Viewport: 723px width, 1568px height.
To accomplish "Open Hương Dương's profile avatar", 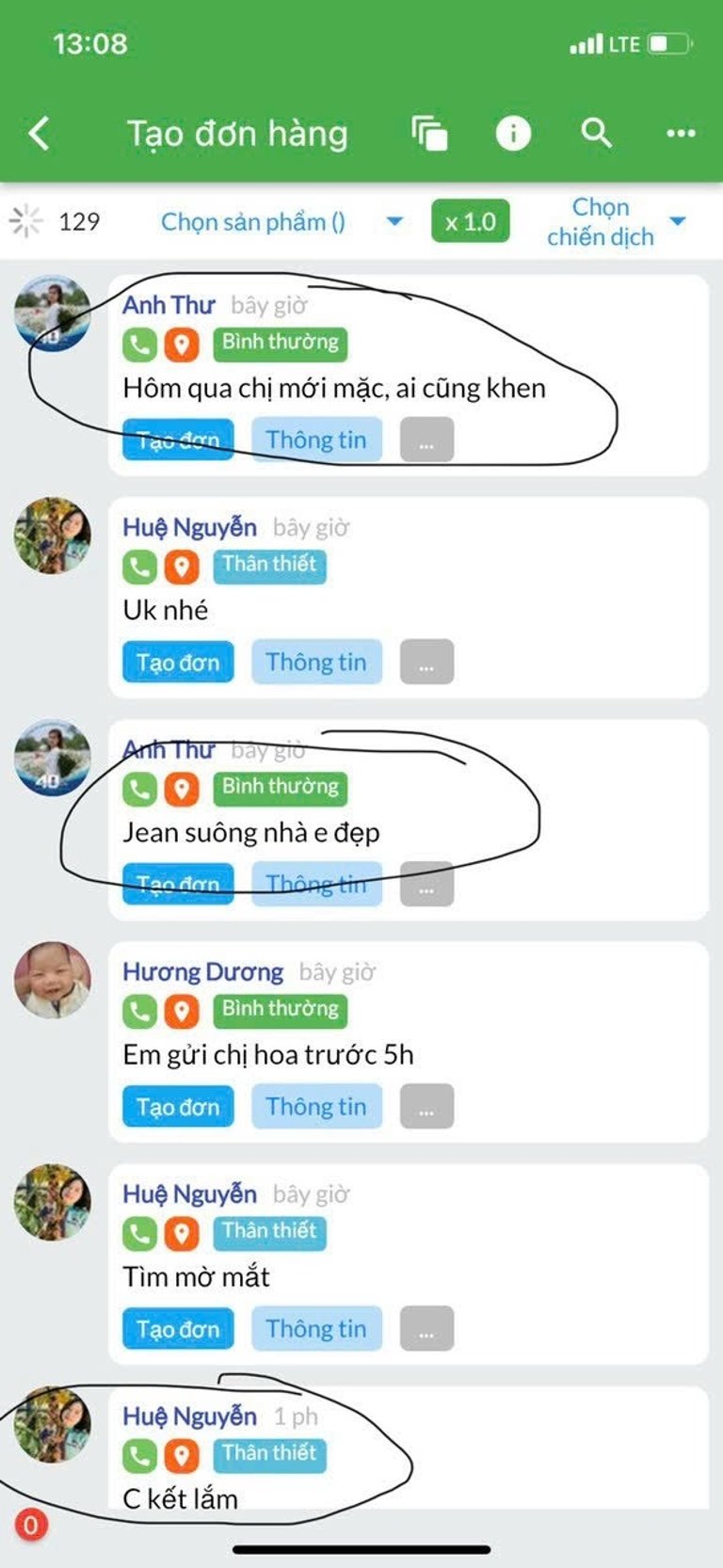I will point(53,980).
